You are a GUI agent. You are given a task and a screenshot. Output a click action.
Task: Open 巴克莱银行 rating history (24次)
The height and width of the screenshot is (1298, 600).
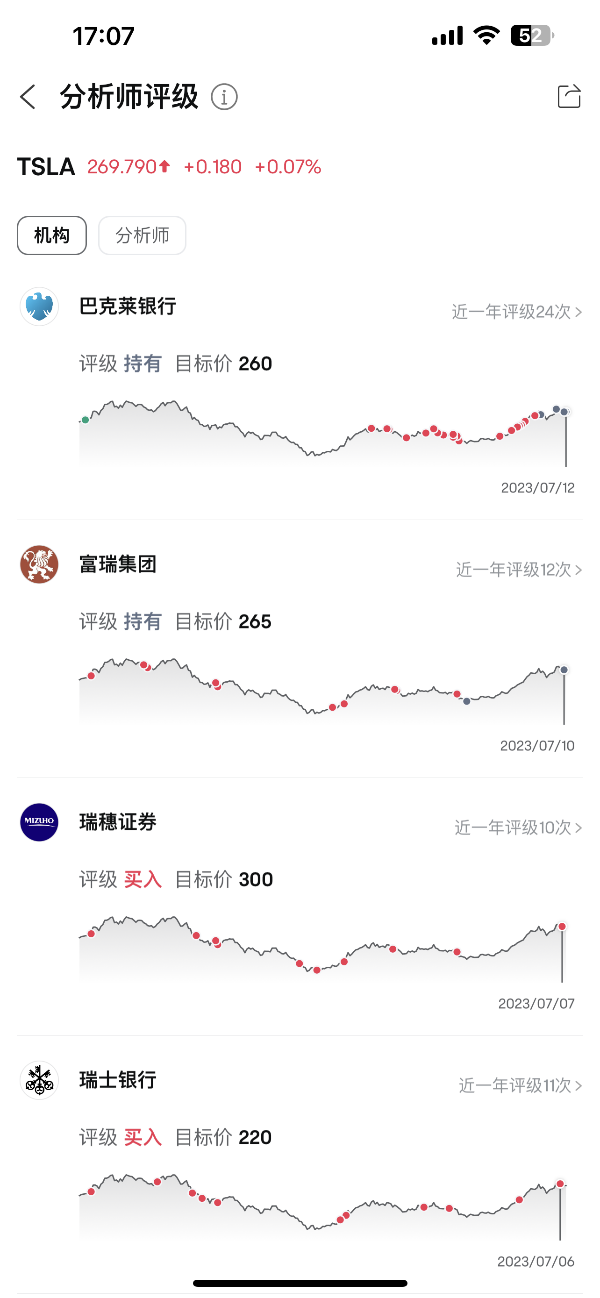[x=516, y=311]
